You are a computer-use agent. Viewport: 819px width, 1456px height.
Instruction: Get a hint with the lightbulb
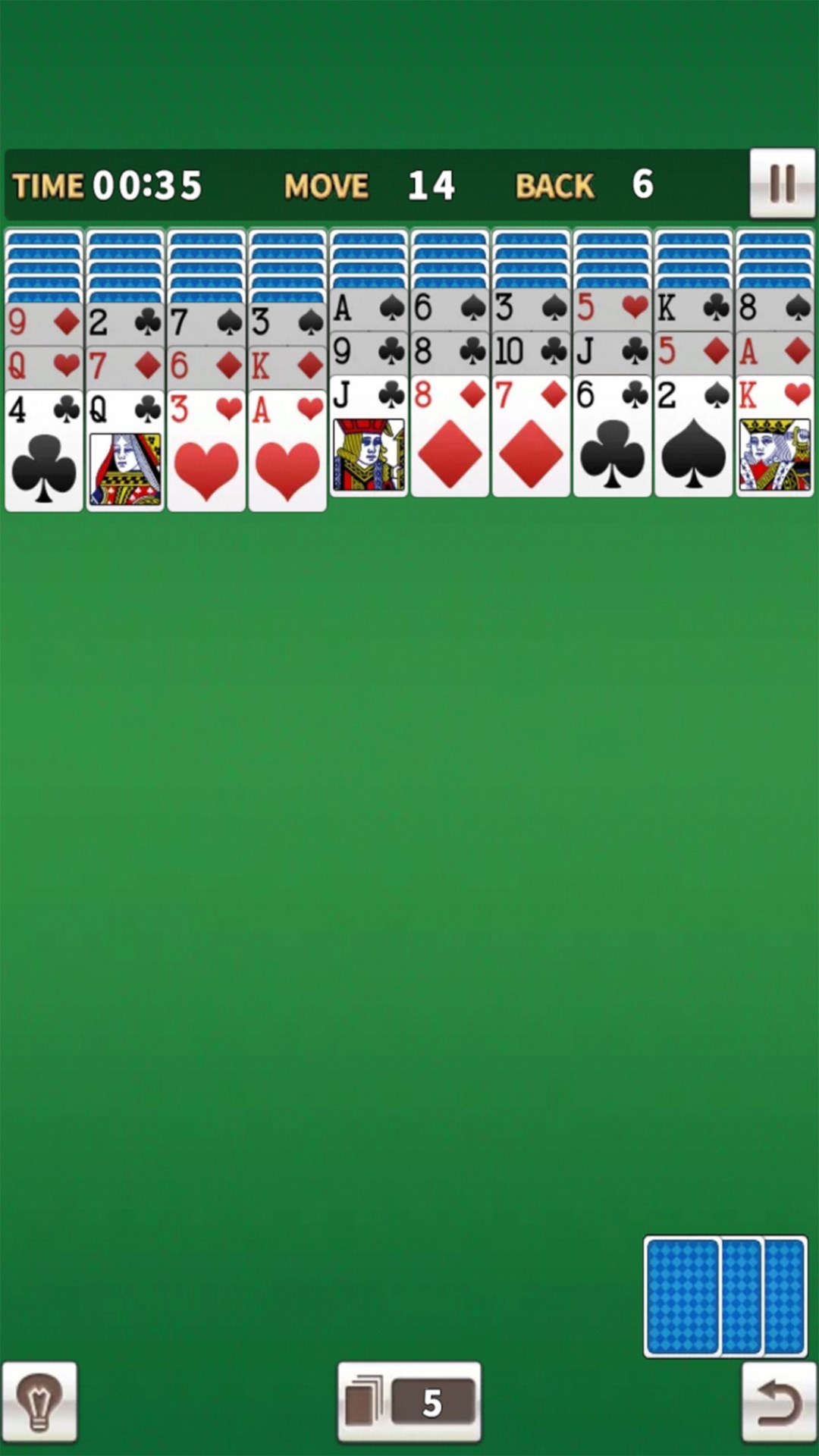point(39,1402)
